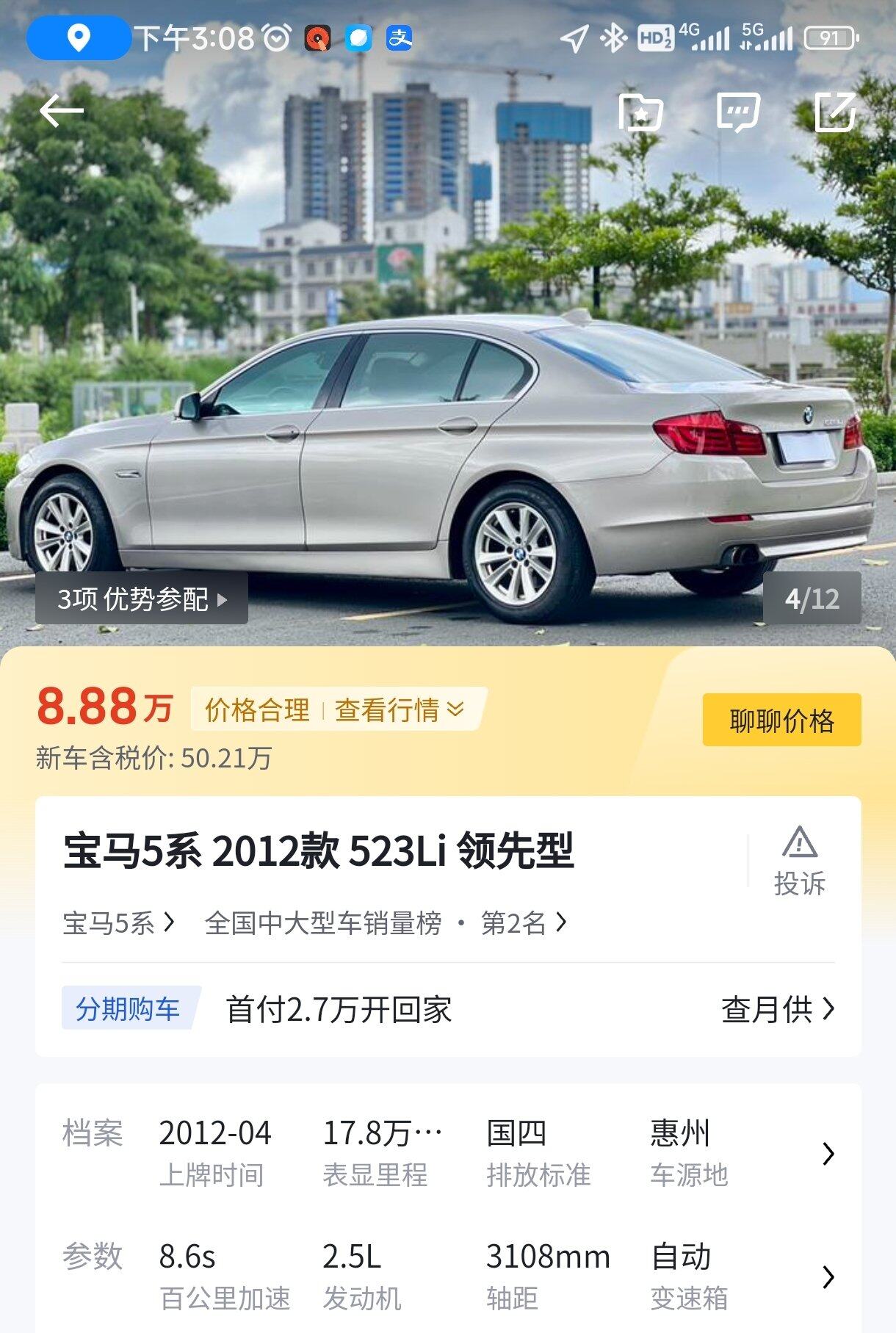
Task: Open 3项优势参配 highlights
Action: [142, 599]
